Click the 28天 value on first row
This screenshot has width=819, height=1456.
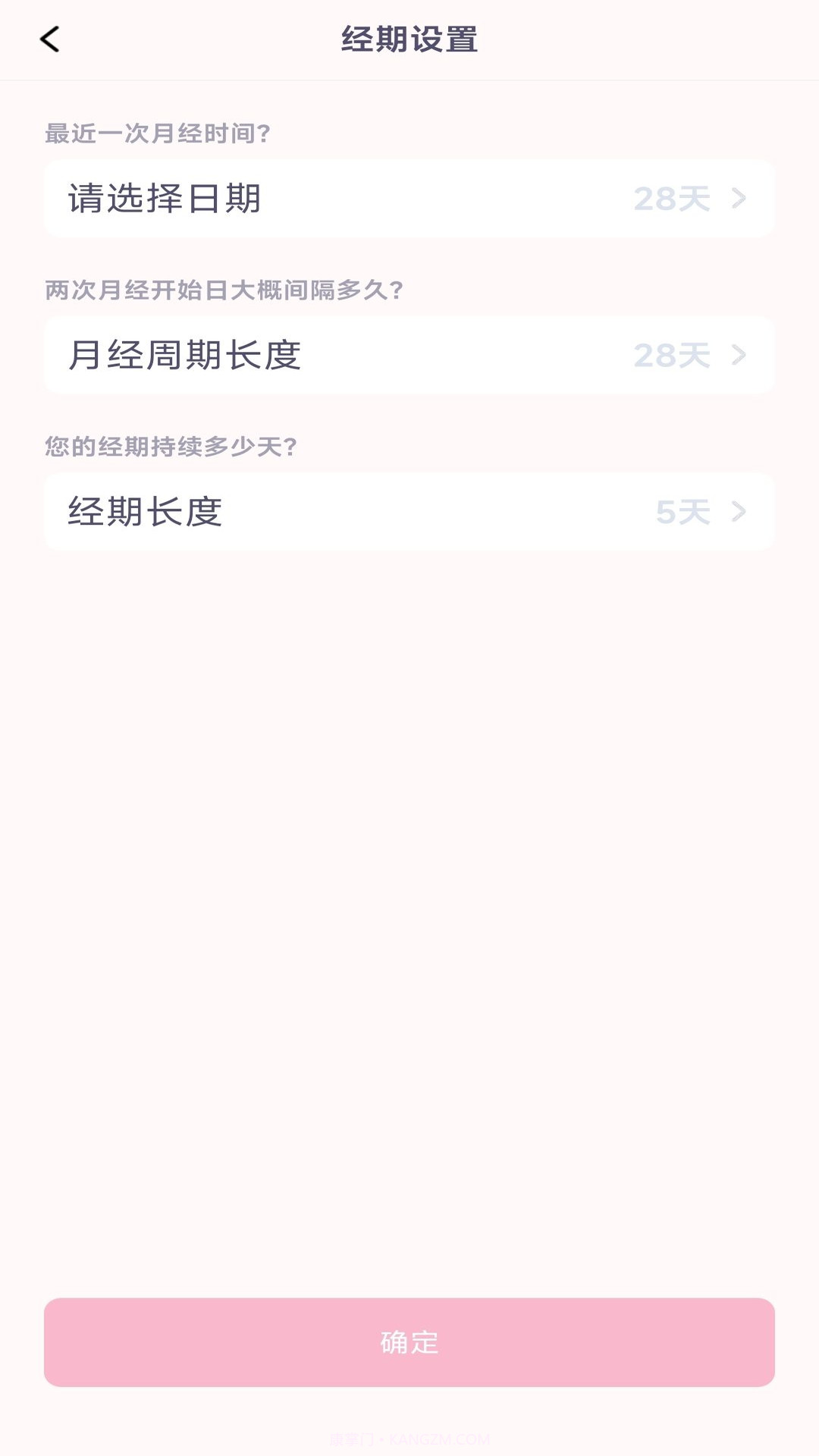pyautogui.click(x=672, y=199)
